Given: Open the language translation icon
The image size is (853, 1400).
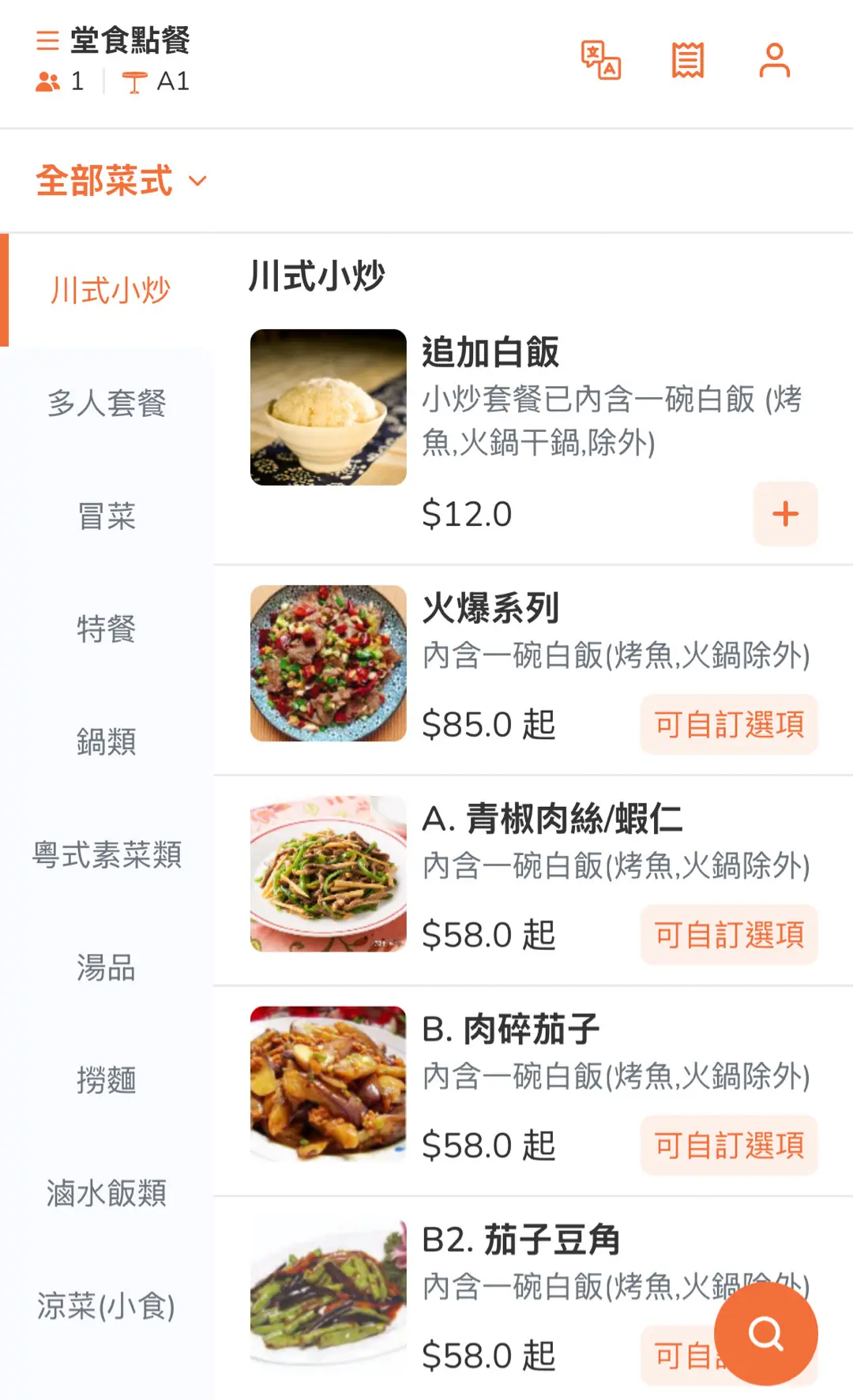Looking at the screenshot, I should tap(601, 61).
